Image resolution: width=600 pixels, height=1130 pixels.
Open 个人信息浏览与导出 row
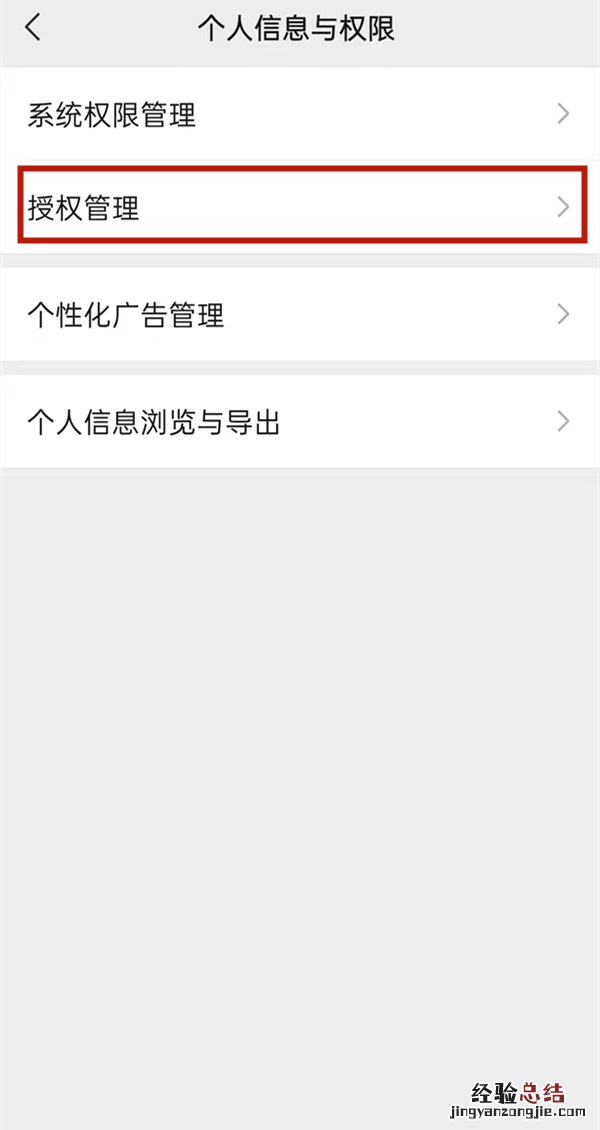300,422
